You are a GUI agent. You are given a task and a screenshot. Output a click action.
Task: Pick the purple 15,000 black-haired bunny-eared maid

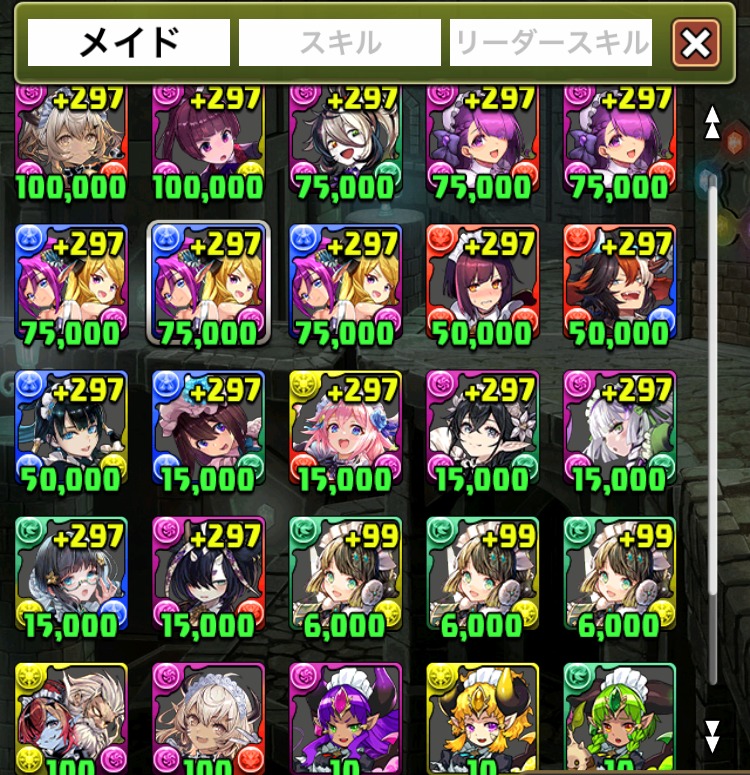[208, 576]
